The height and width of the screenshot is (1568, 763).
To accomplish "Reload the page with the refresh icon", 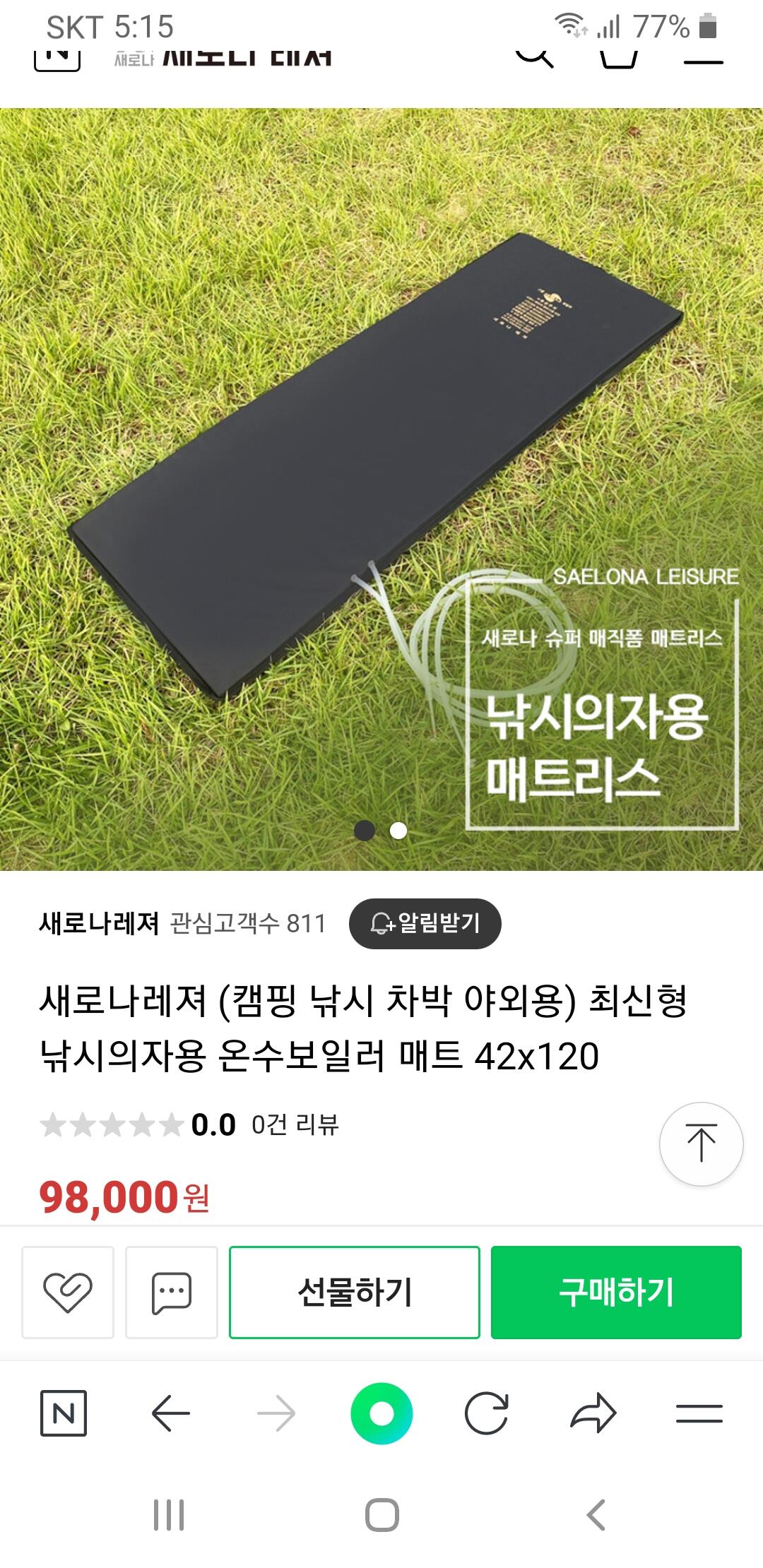I will (487, 1413).
